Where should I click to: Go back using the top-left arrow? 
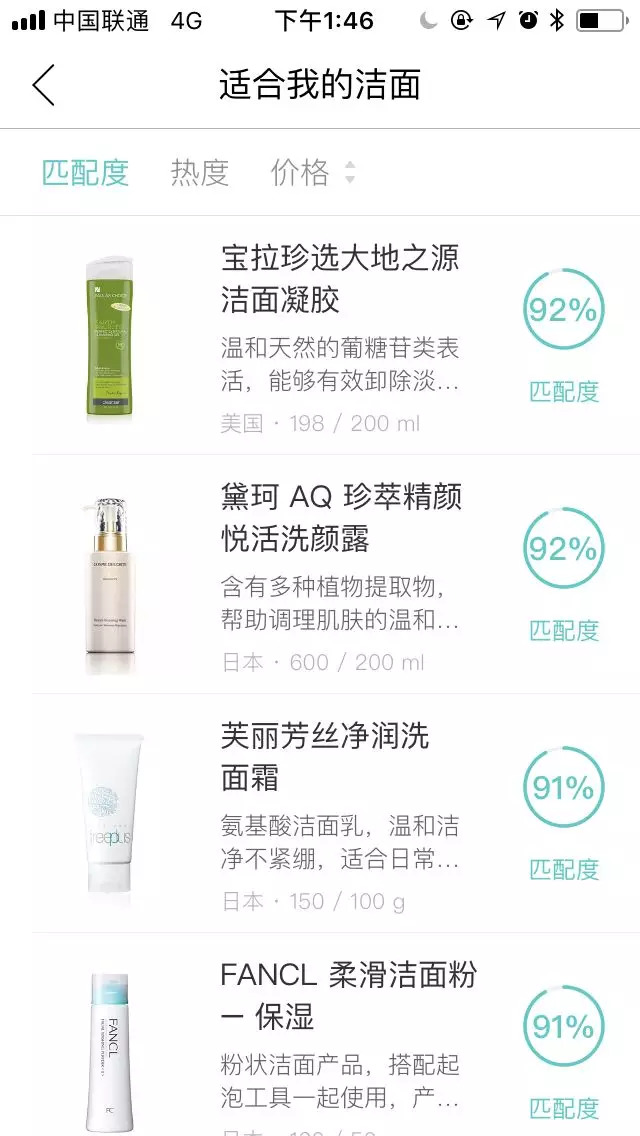[x=43, y=85]
